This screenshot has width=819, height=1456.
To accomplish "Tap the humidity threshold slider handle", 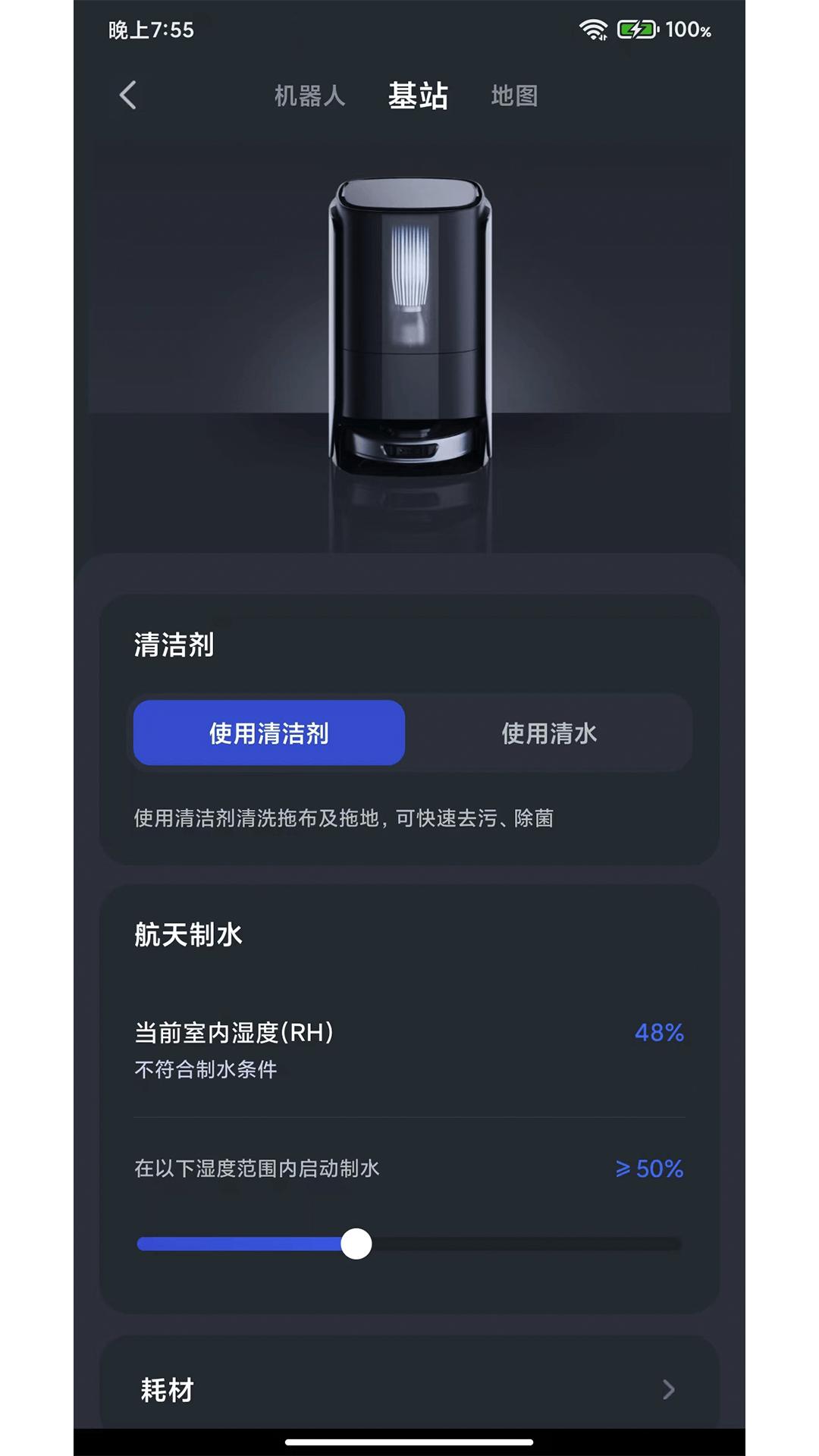I will coord(356,1244).
